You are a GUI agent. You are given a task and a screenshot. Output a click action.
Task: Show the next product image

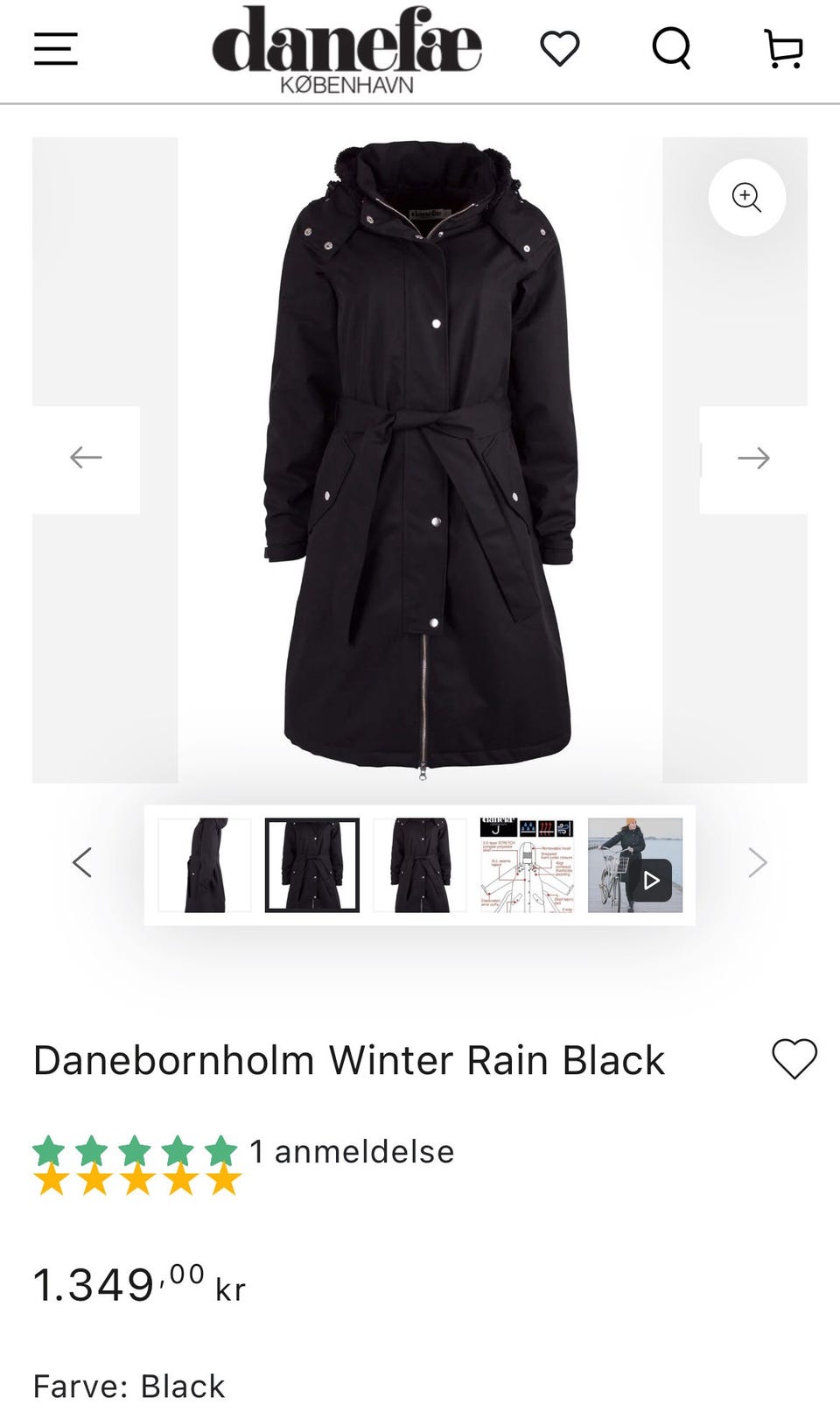(x=753, y=459)
